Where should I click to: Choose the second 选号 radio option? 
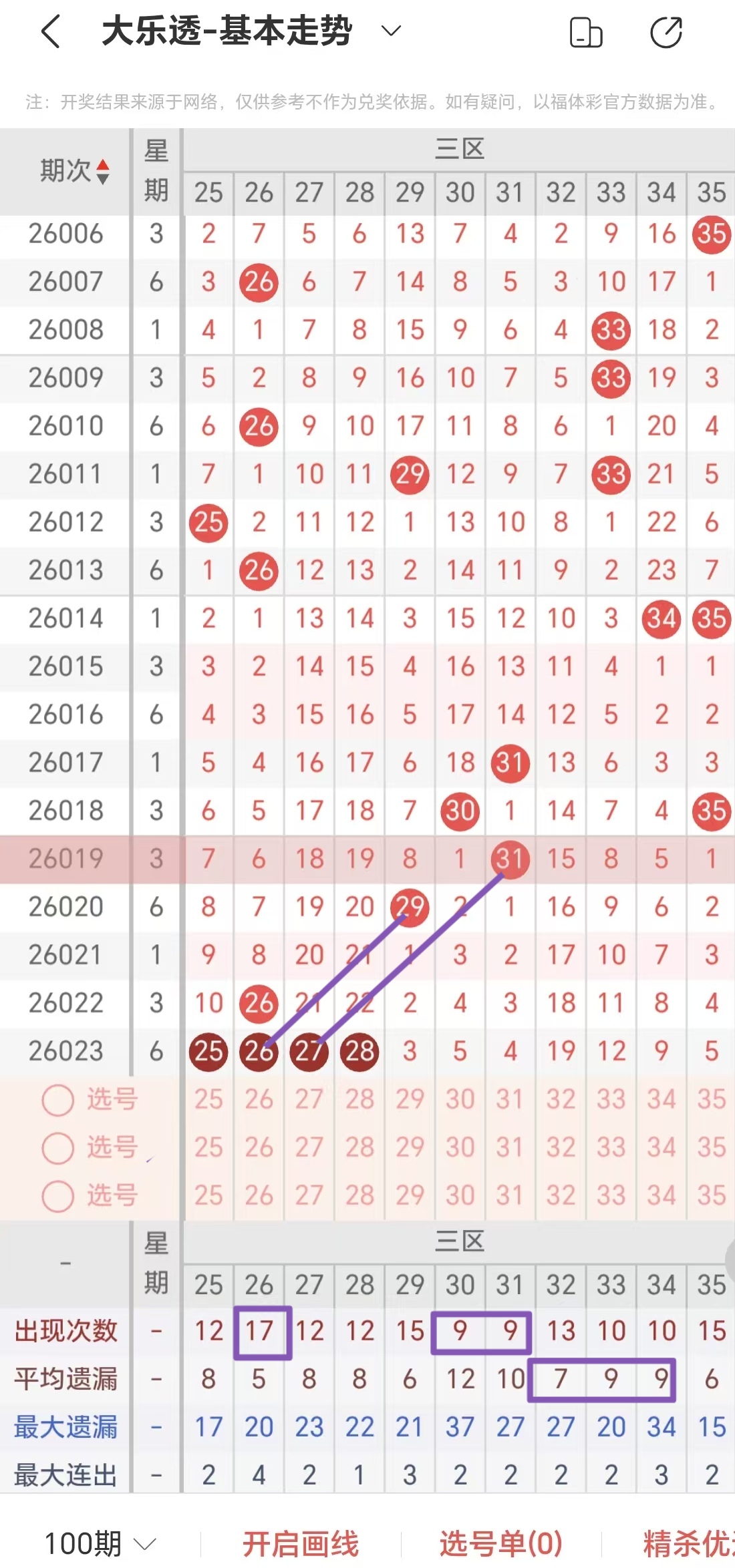pos(57,1147)
